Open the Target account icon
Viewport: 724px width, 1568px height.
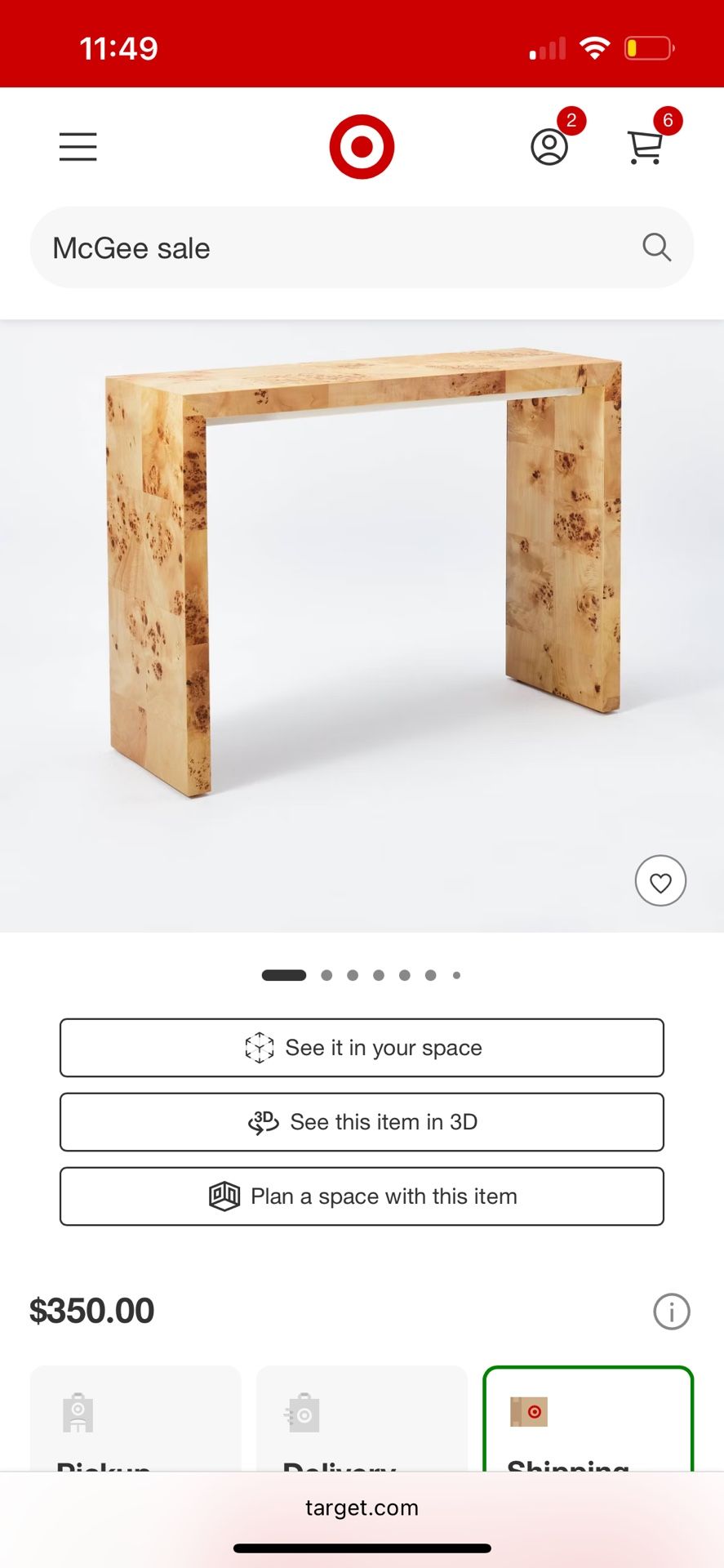pos(549,147)
